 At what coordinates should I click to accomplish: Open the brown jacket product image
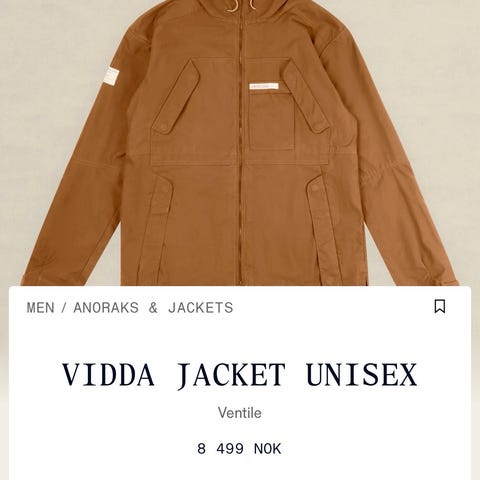pos(240,143)
